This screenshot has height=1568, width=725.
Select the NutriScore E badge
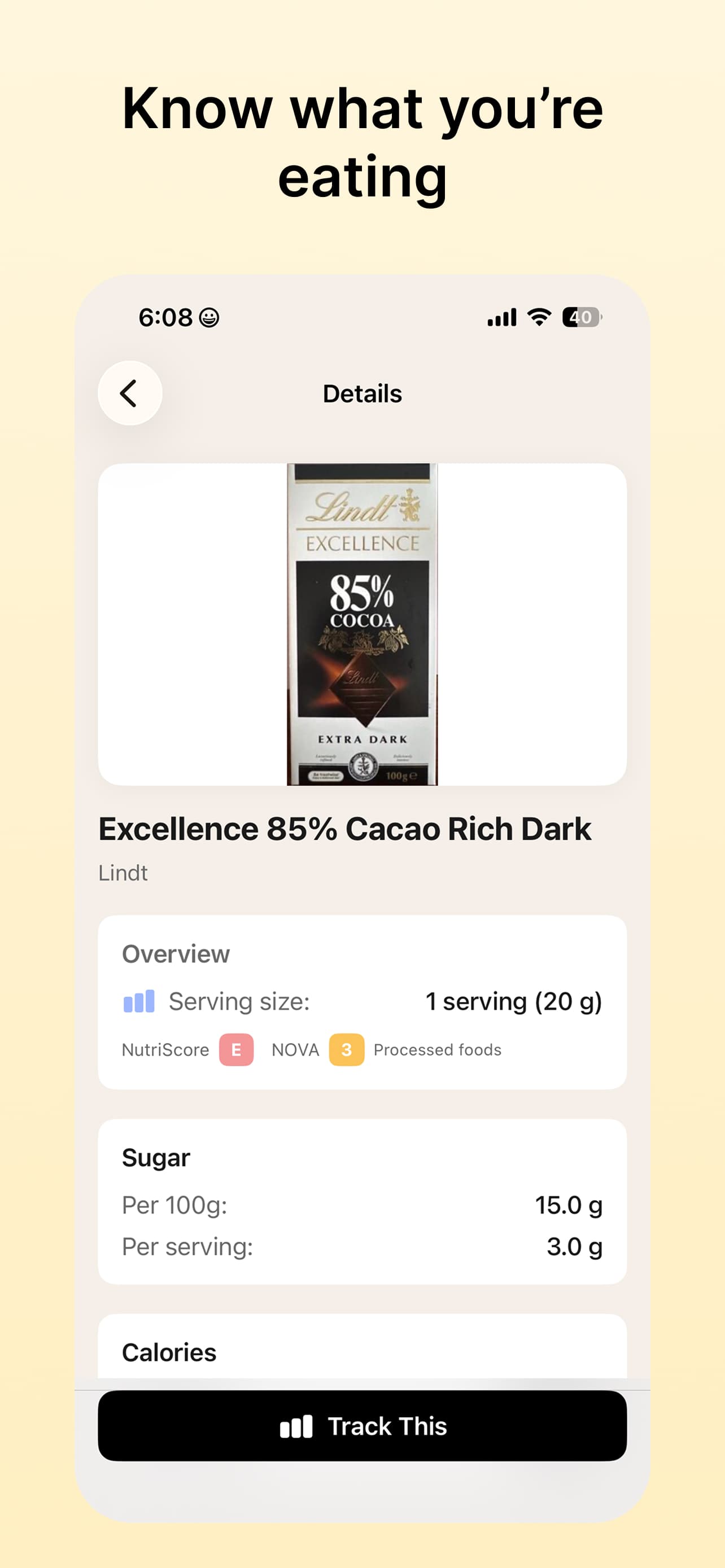tap(235, 1049)
